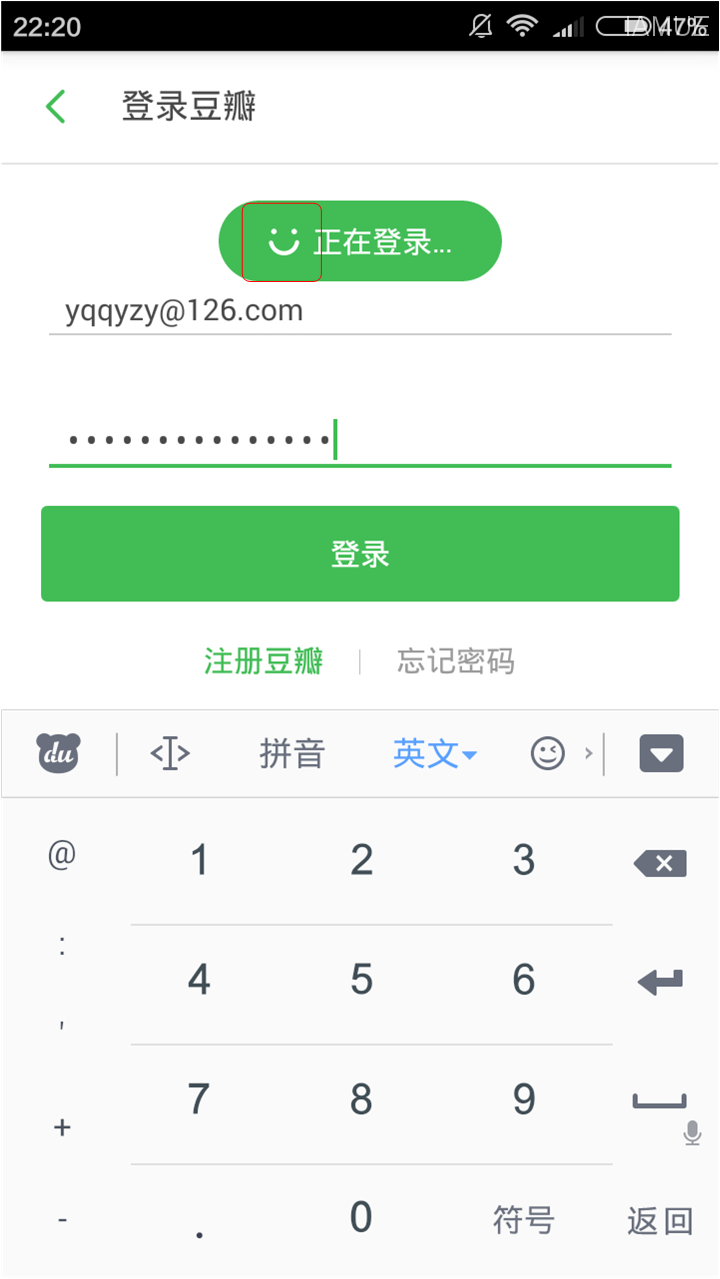The height and width of the screenshot is (1279, 720).
Task: Tap the @ key on the keyboard
Action: [x=62, y=855]
